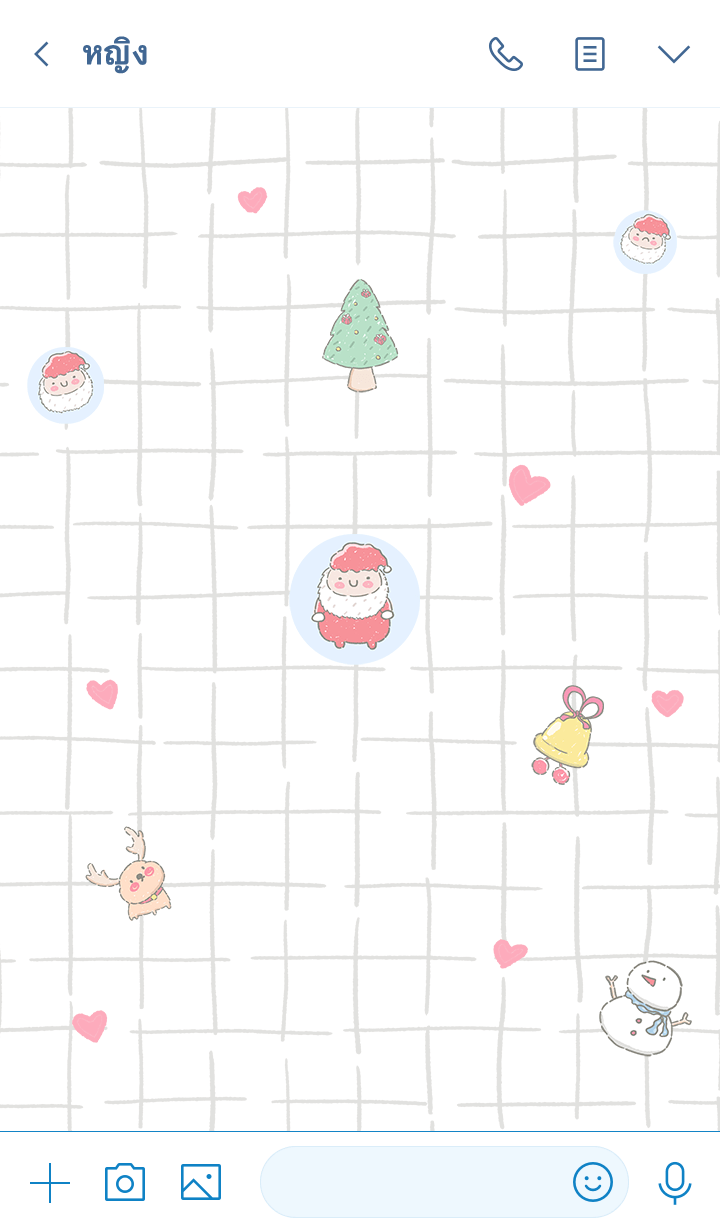Pick an image from the gallery

click(x=201, y=1183)
